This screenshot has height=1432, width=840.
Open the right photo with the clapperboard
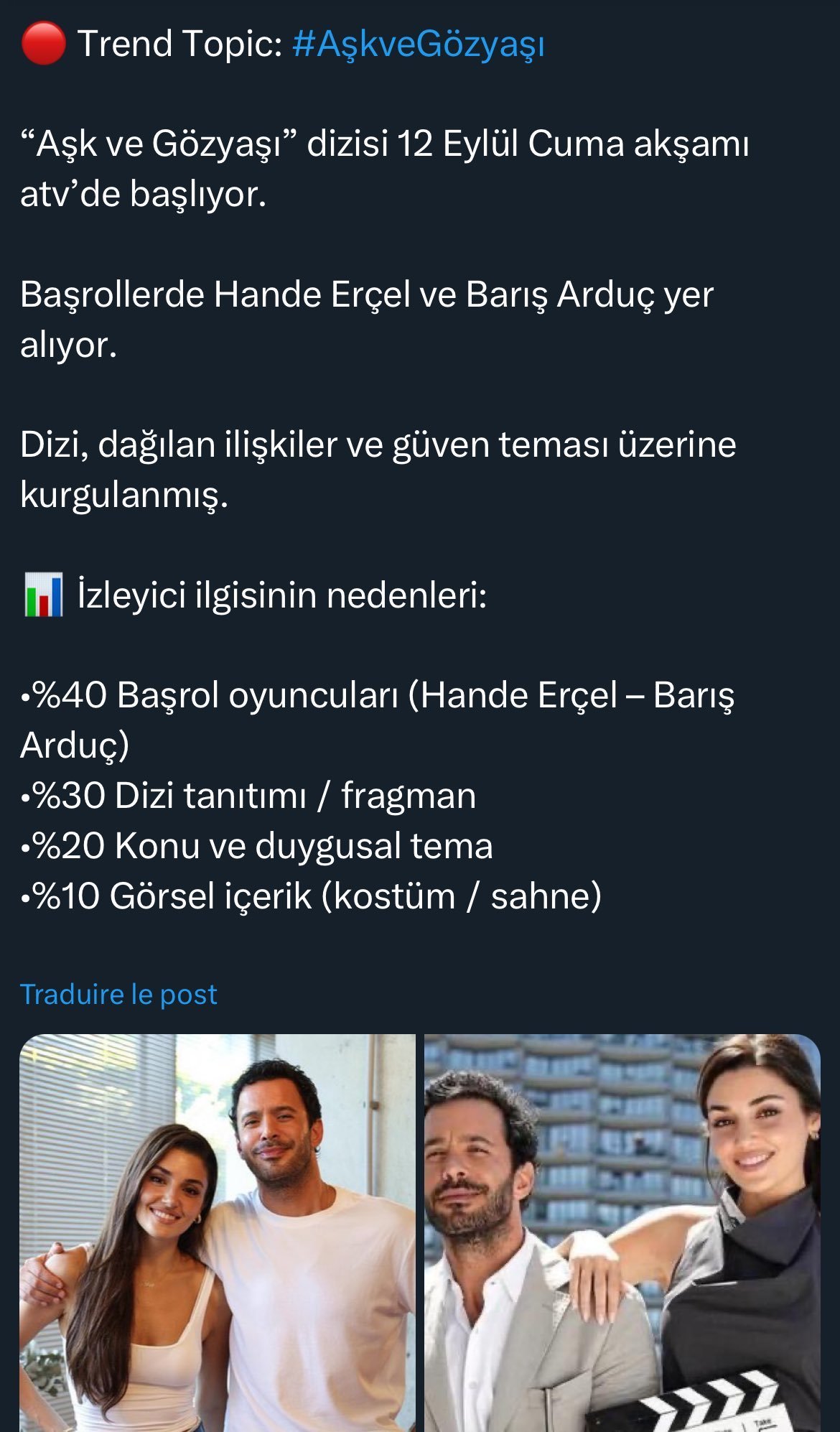coord(622,1232)
